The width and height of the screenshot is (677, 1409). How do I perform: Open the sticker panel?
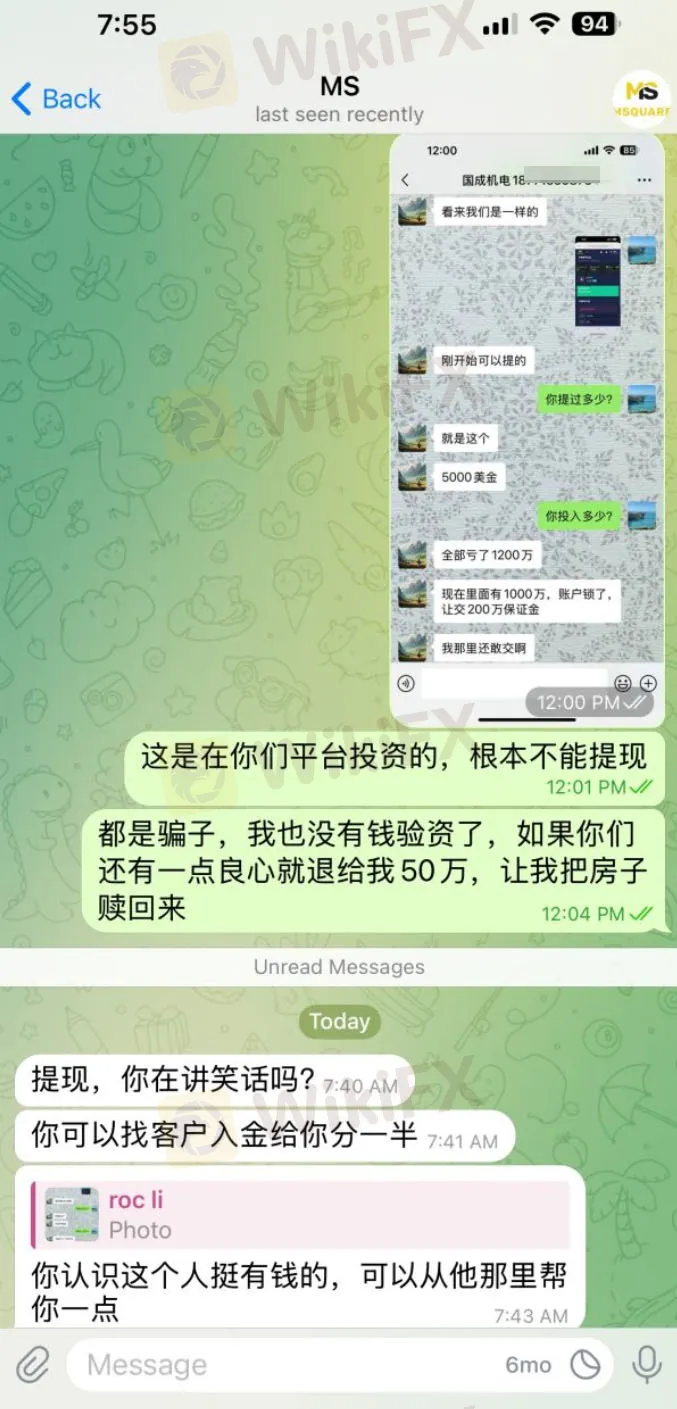pyautogui.click(x=585, y=1365)
